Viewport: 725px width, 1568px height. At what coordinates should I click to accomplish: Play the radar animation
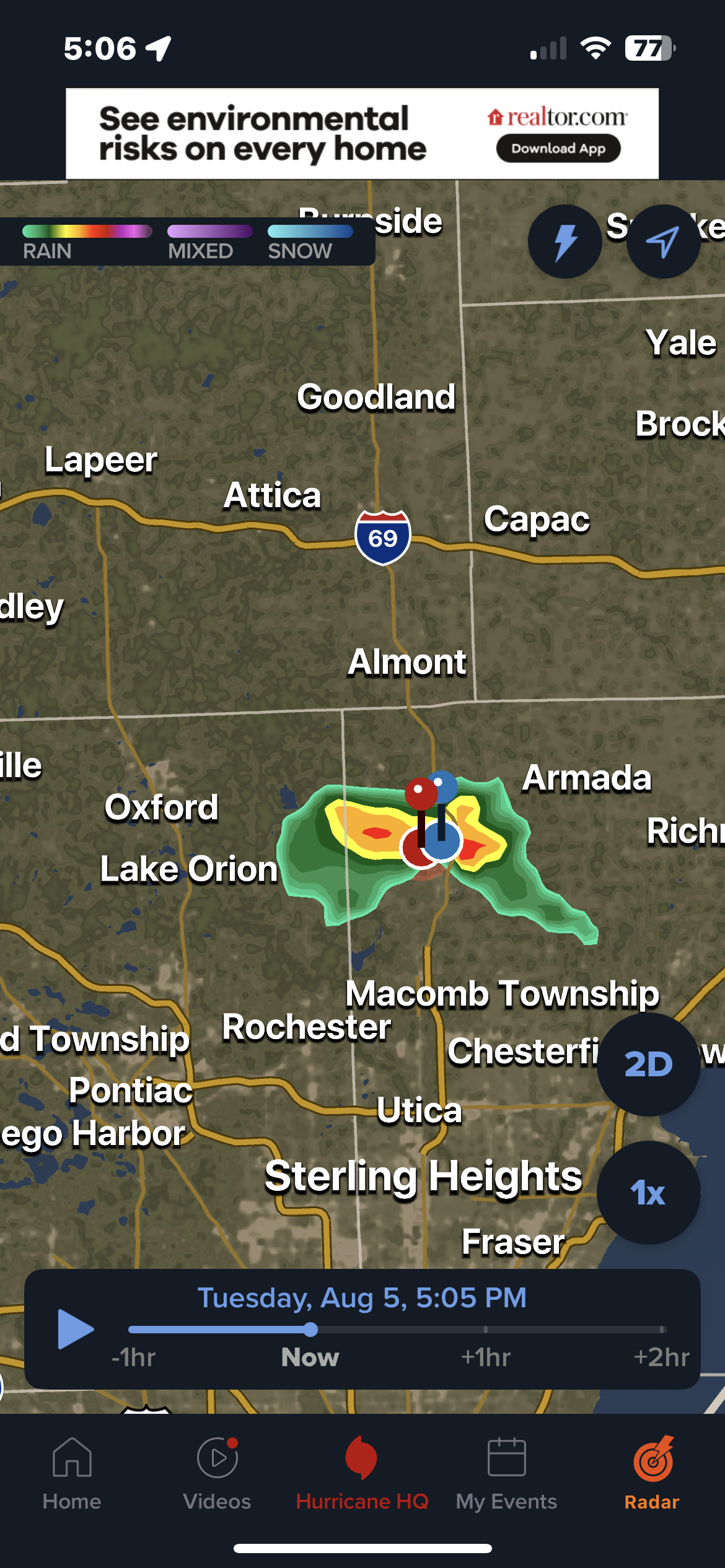pos(75,1329)
